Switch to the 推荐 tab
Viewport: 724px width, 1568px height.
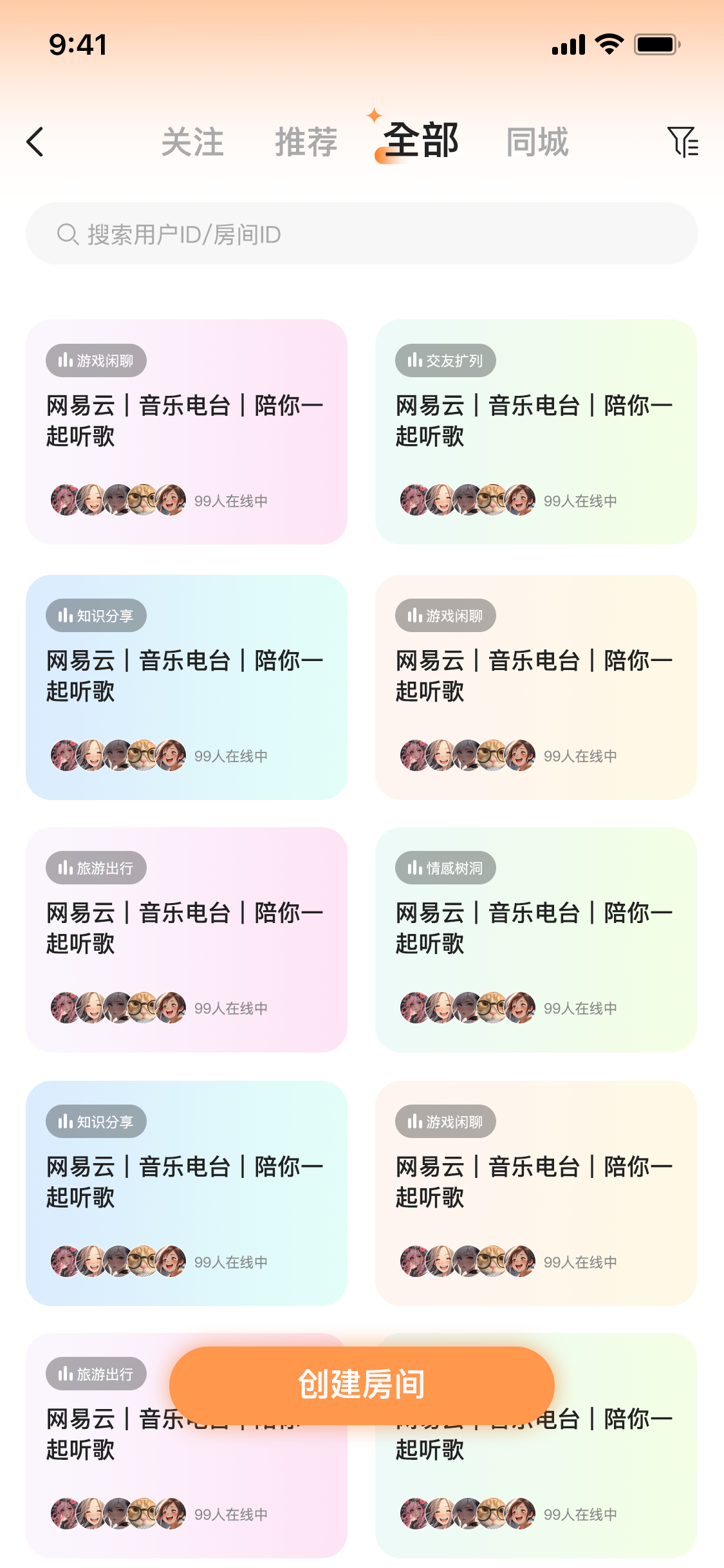pyautogui.click(x=306, y=142)
